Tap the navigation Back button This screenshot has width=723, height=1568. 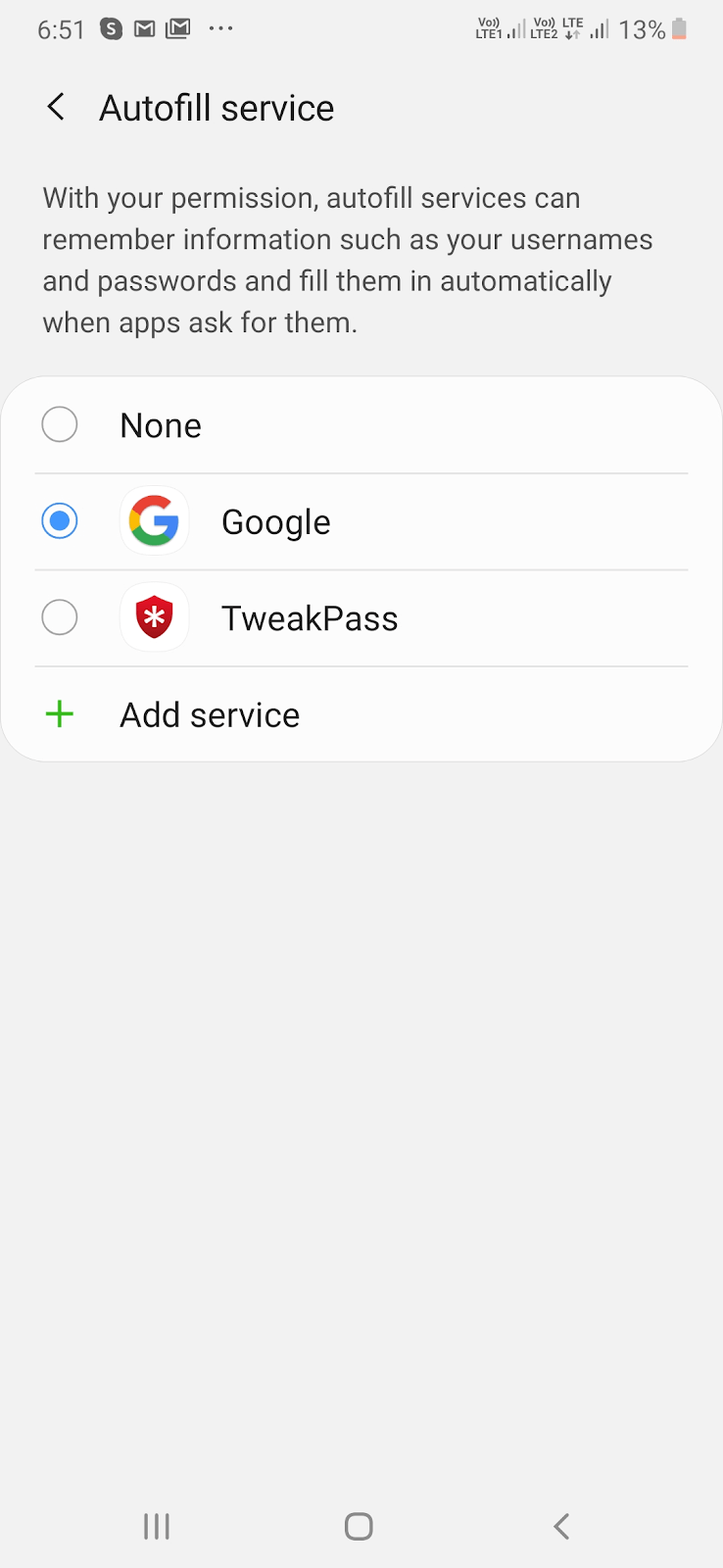tap(560, 1526)
